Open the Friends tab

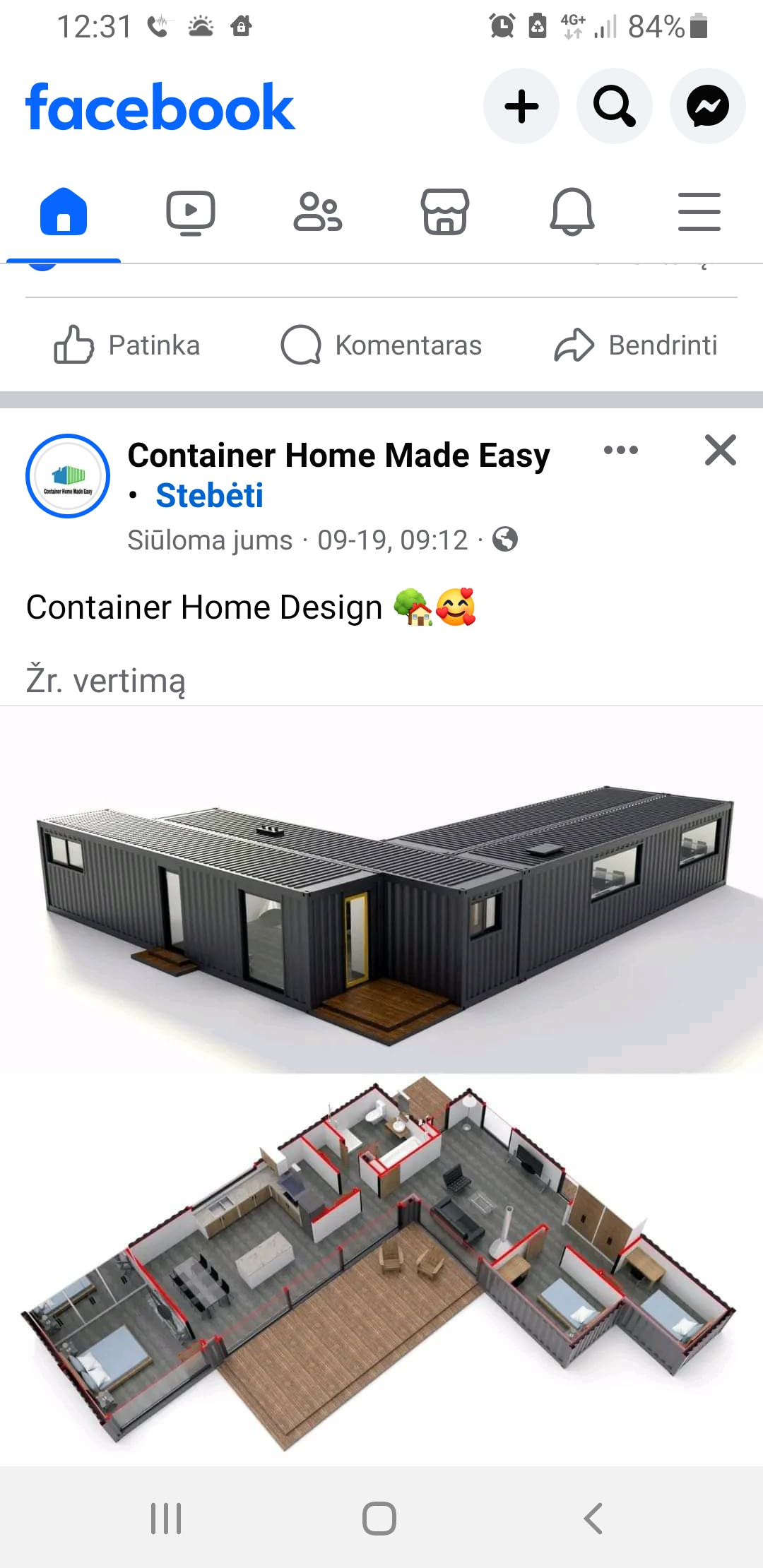[318, 212]
